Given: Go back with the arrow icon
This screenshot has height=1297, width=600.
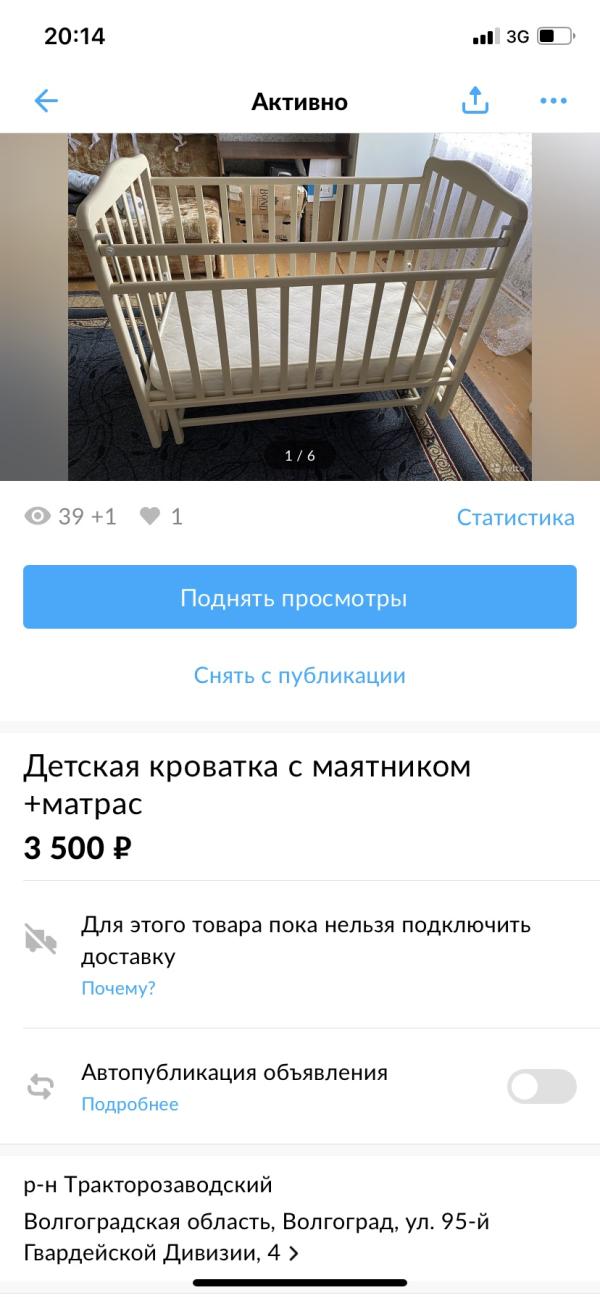Looking at the screenshot, I should [46, 101].
